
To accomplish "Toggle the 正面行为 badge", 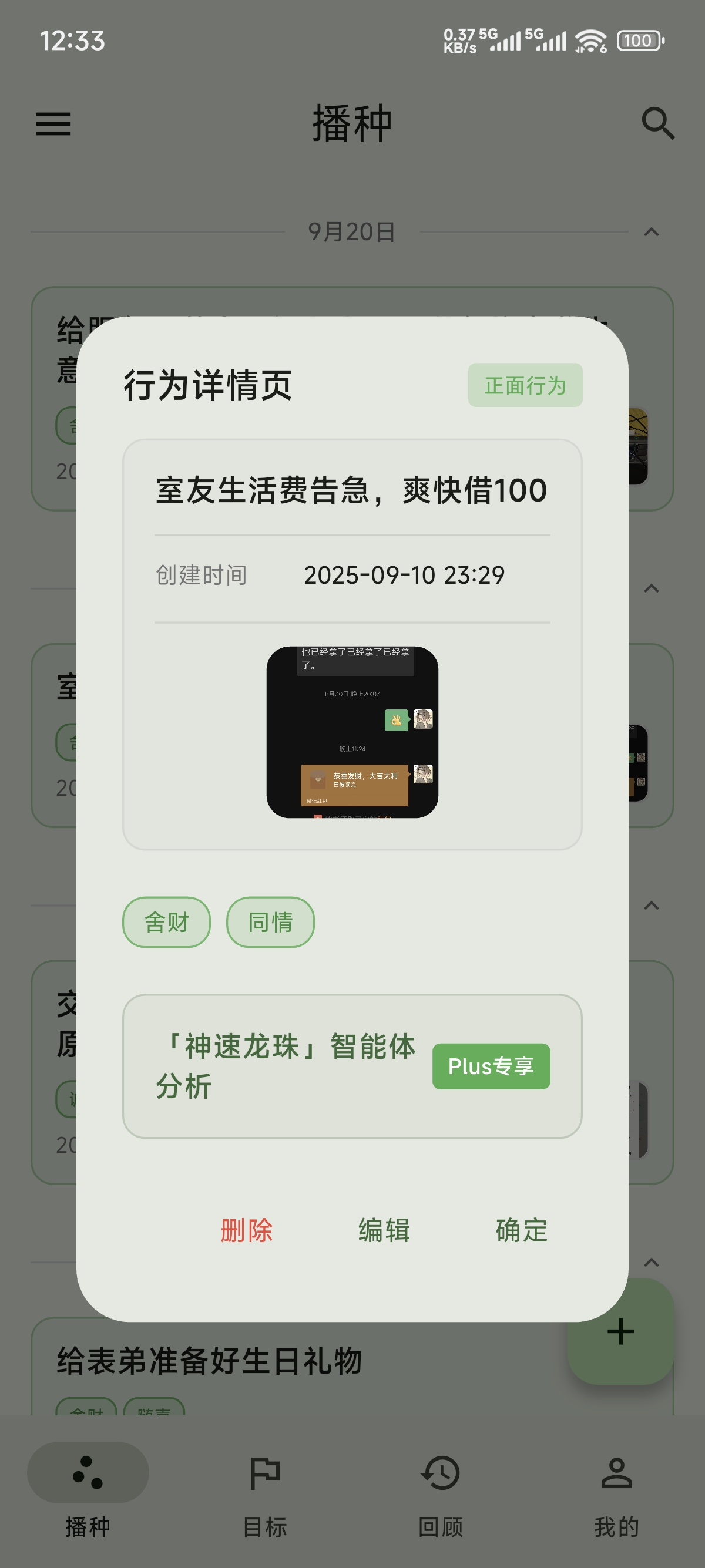I will coord(526,385).
